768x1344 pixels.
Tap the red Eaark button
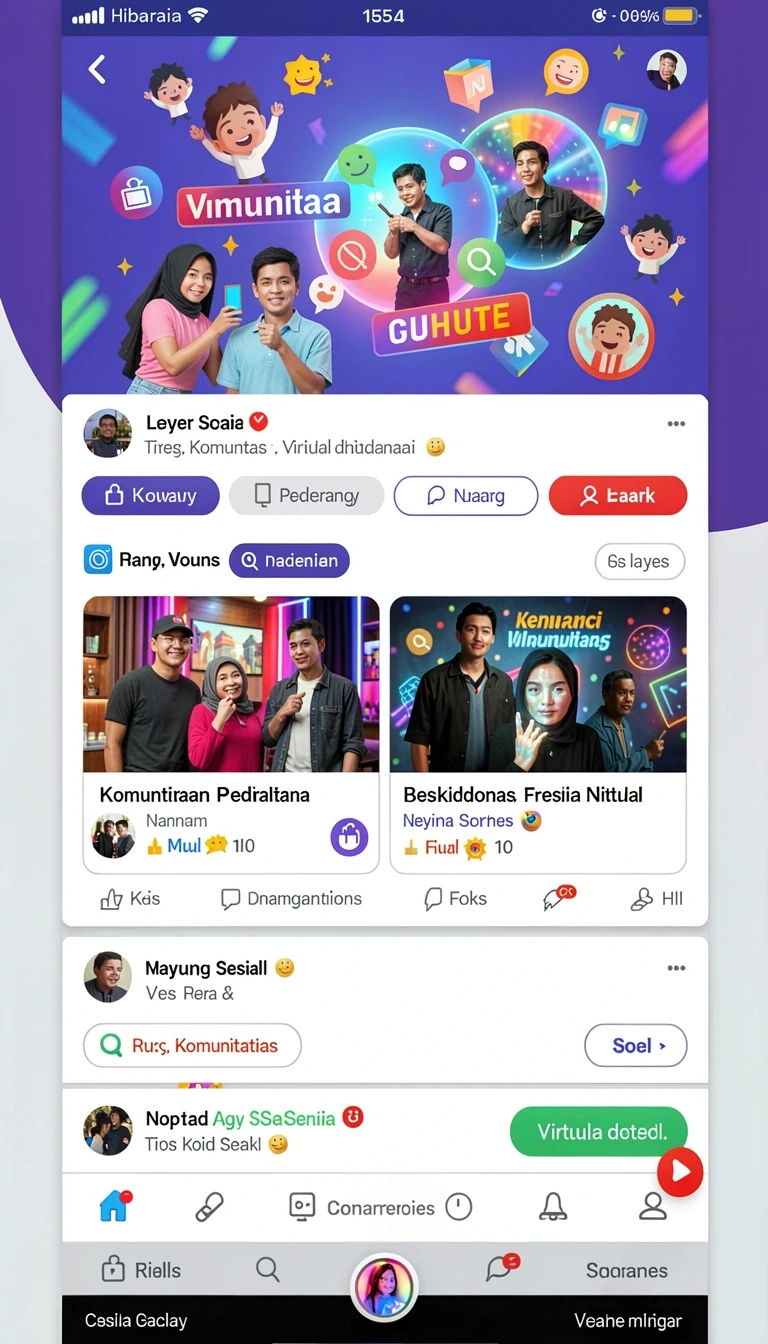[618, 495]
